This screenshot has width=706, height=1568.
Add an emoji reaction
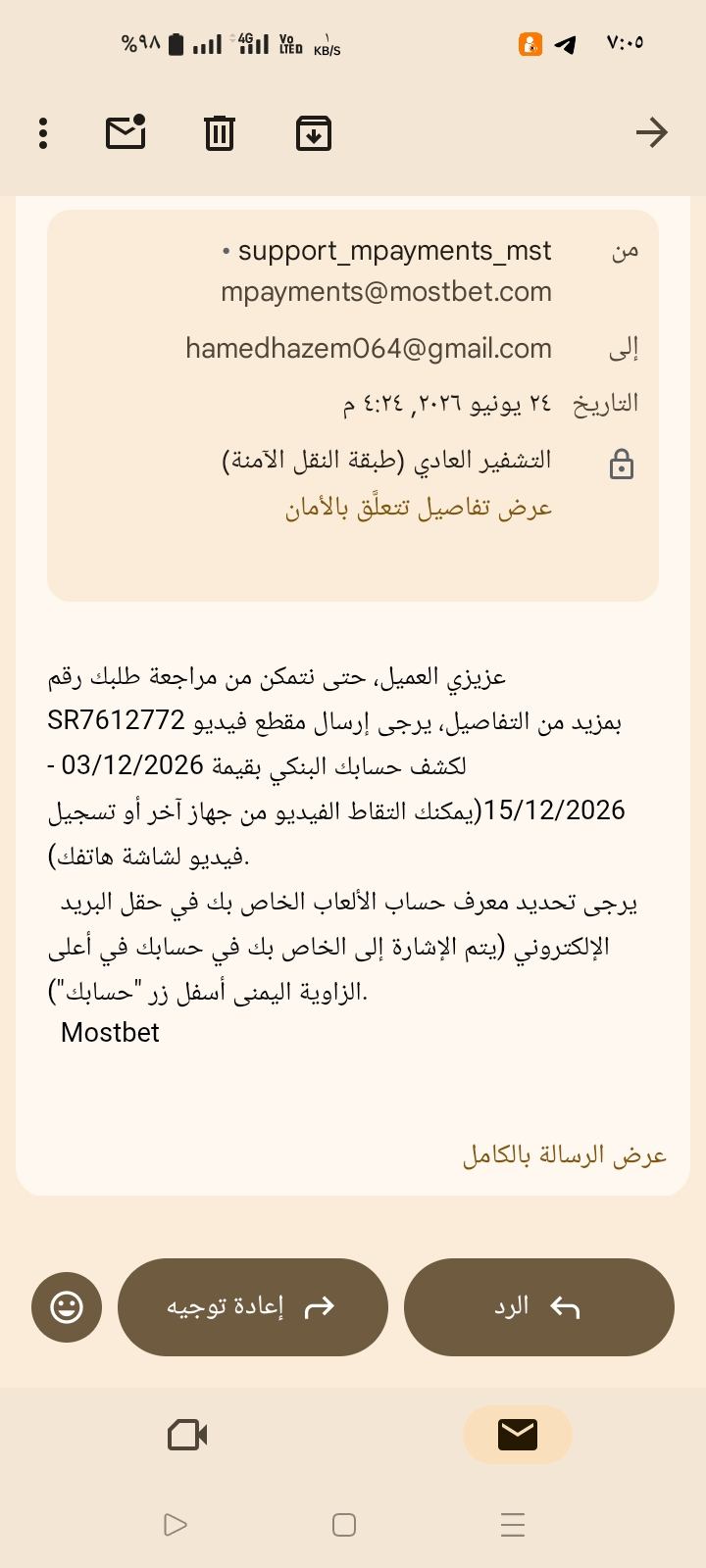click(x=67, y=1307)
